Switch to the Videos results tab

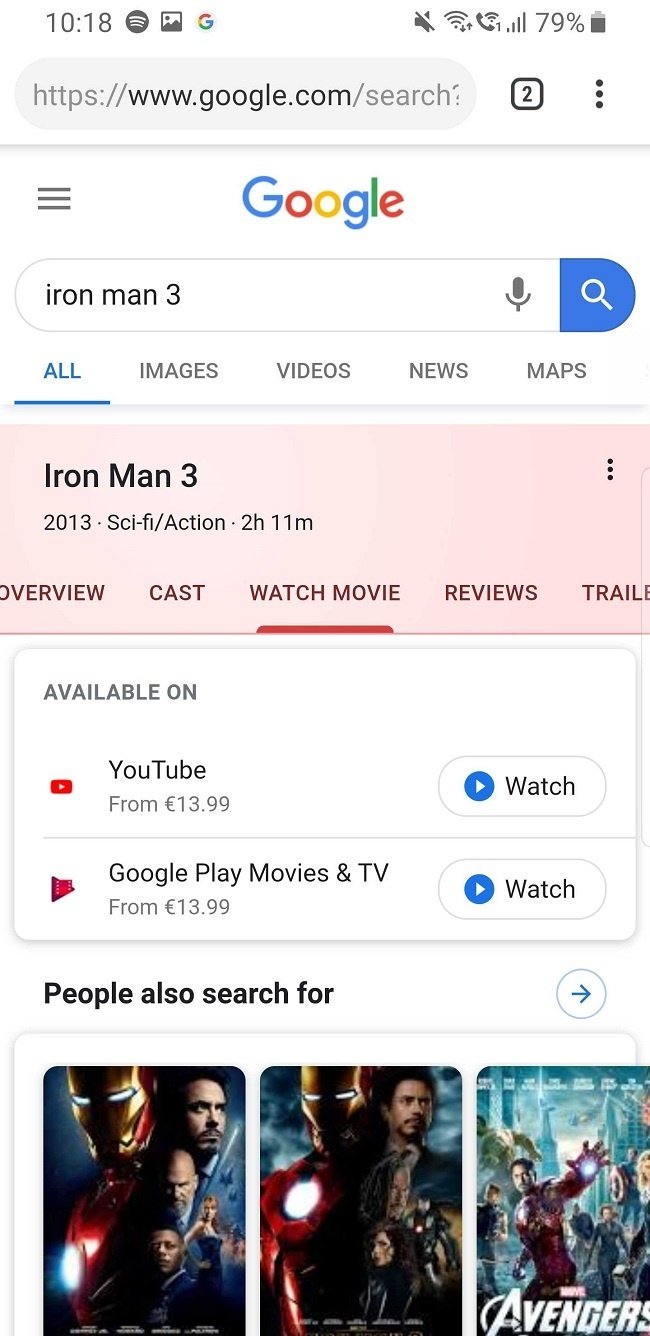tap(313, 371)
